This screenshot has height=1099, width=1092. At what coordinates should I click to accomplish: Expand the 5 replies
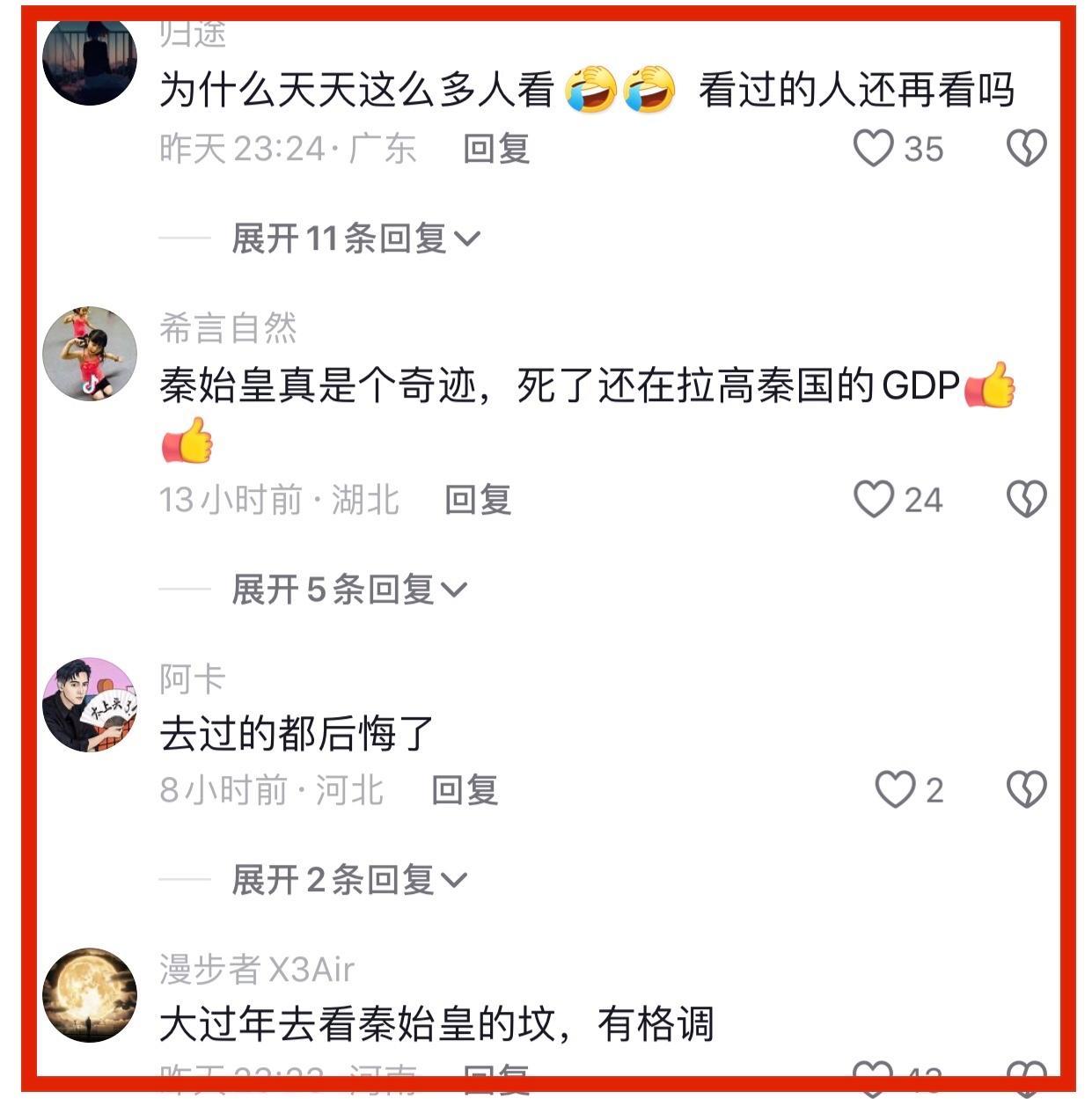pyautogui.click(x=348, y=589)
